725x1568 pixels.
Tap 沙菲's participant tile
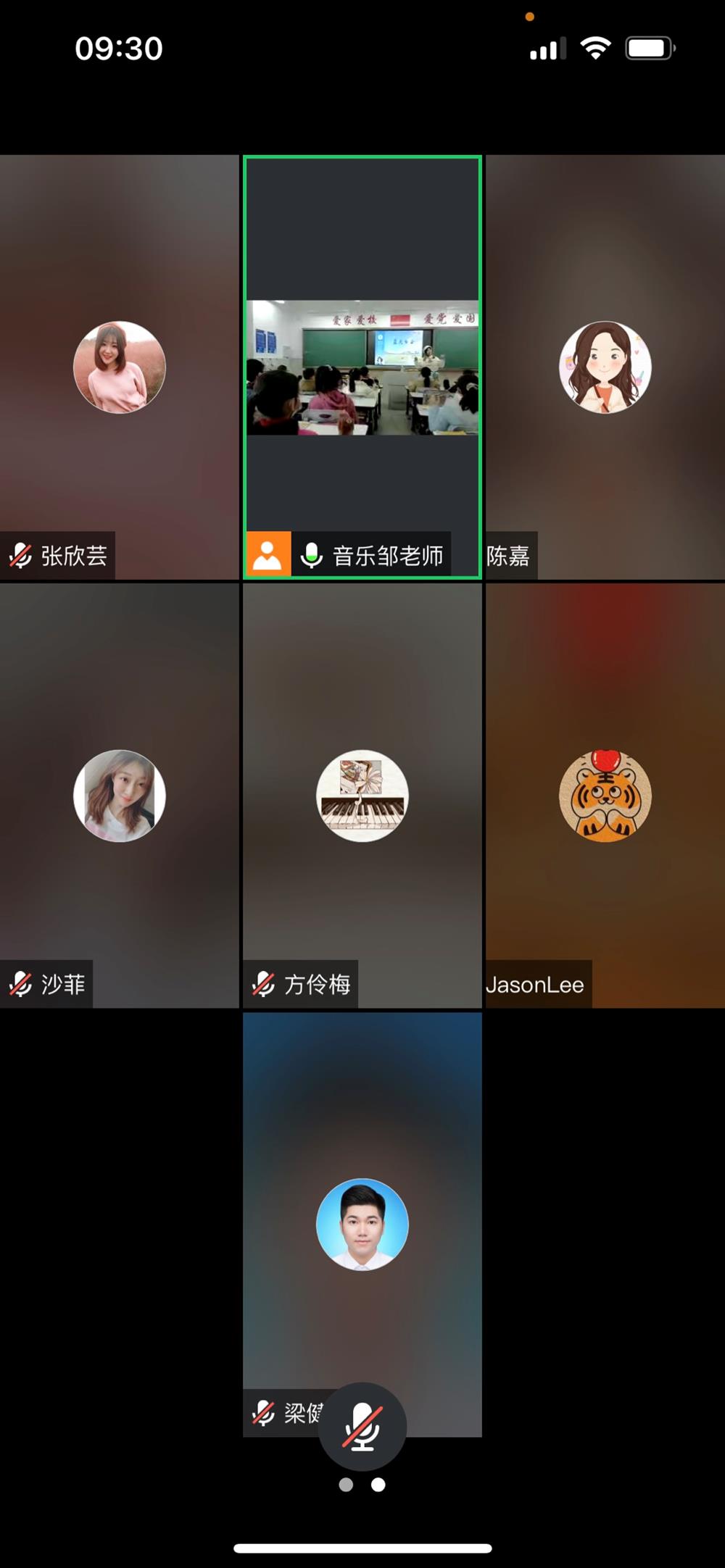pyautogui.click(x=120, y=796)
